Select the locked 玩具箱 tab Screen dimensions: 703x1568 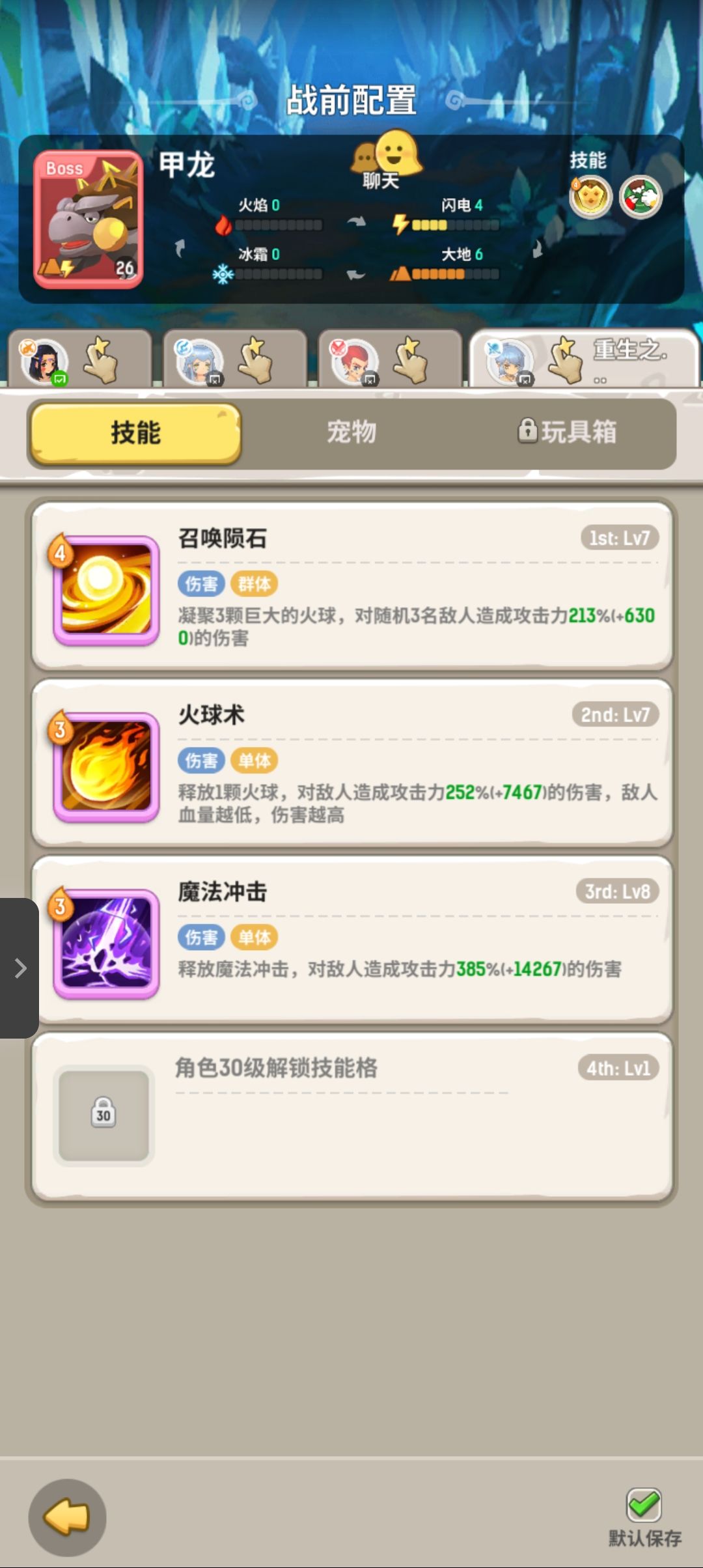(x=579, y=432)
